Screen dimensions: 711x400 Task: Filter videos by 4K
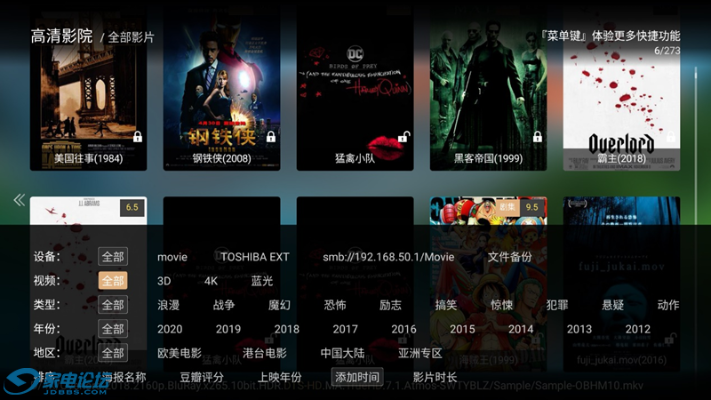click(x=211, y=281)
